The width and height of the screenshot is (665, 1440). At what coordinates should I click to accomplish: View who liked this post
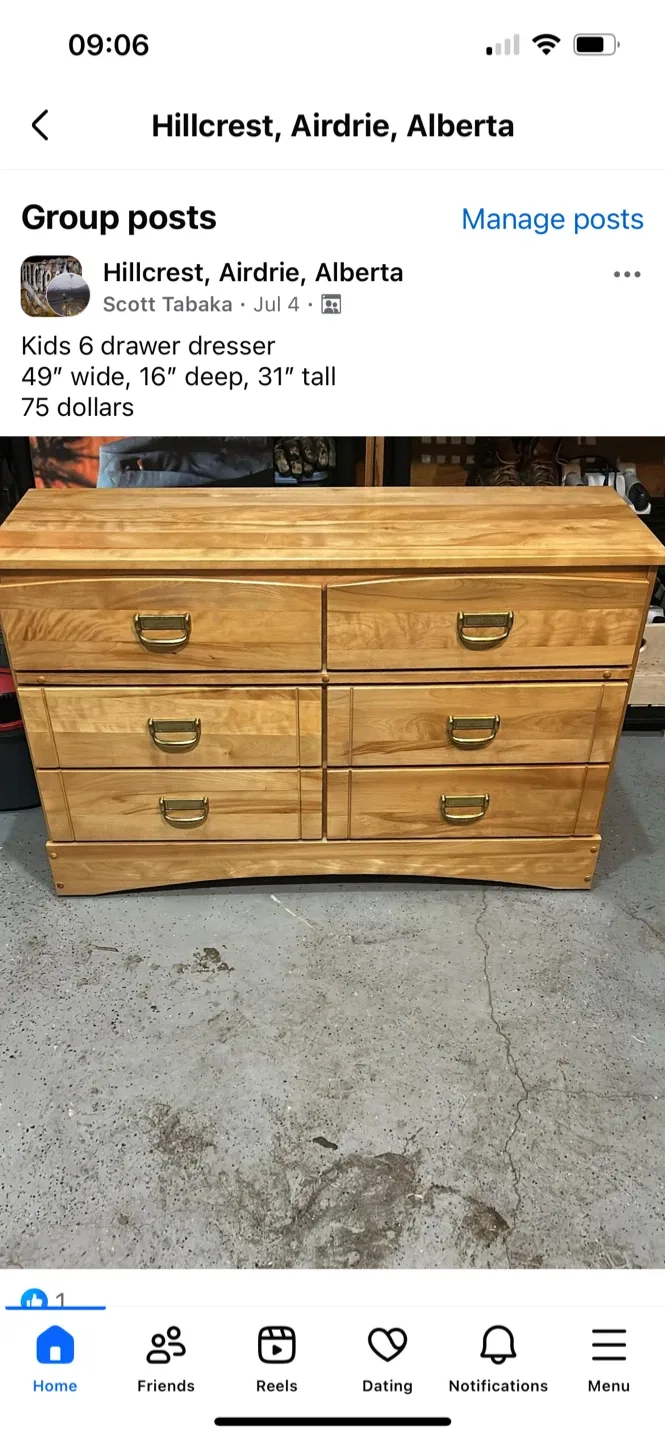pyautogui.click(x=45, y=1299)
